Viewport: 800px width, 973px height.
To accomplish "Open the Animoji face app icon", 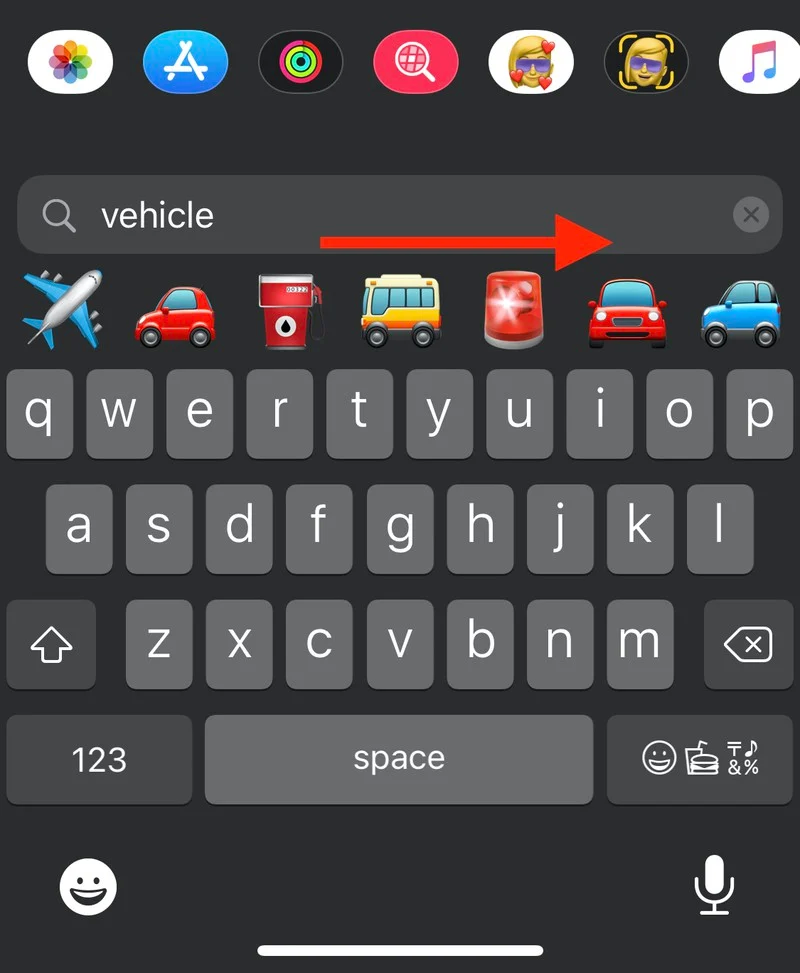I will coord(646,61).
